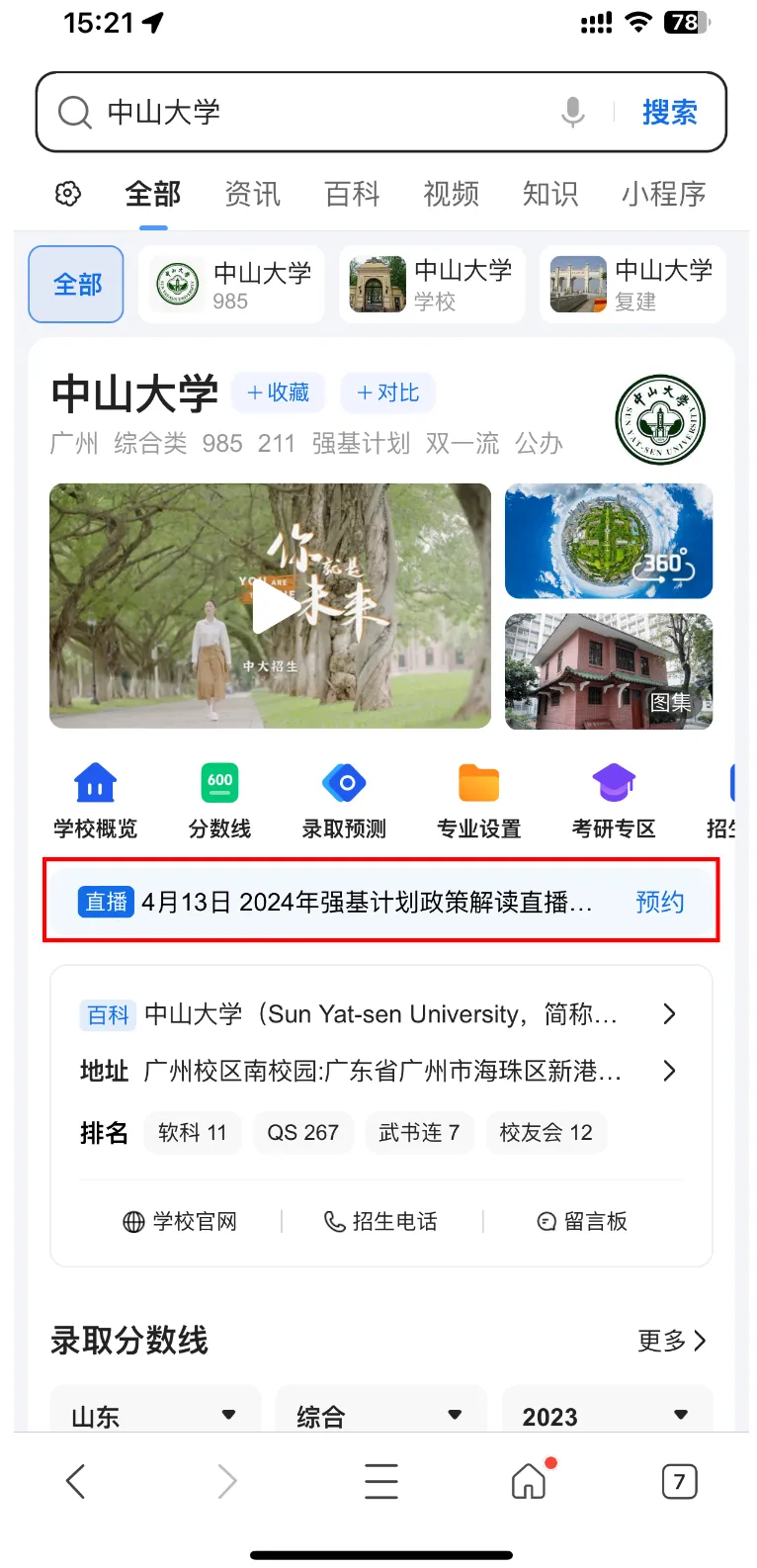
Task: Open the 360° panorama view
Action: pos(609,541)
